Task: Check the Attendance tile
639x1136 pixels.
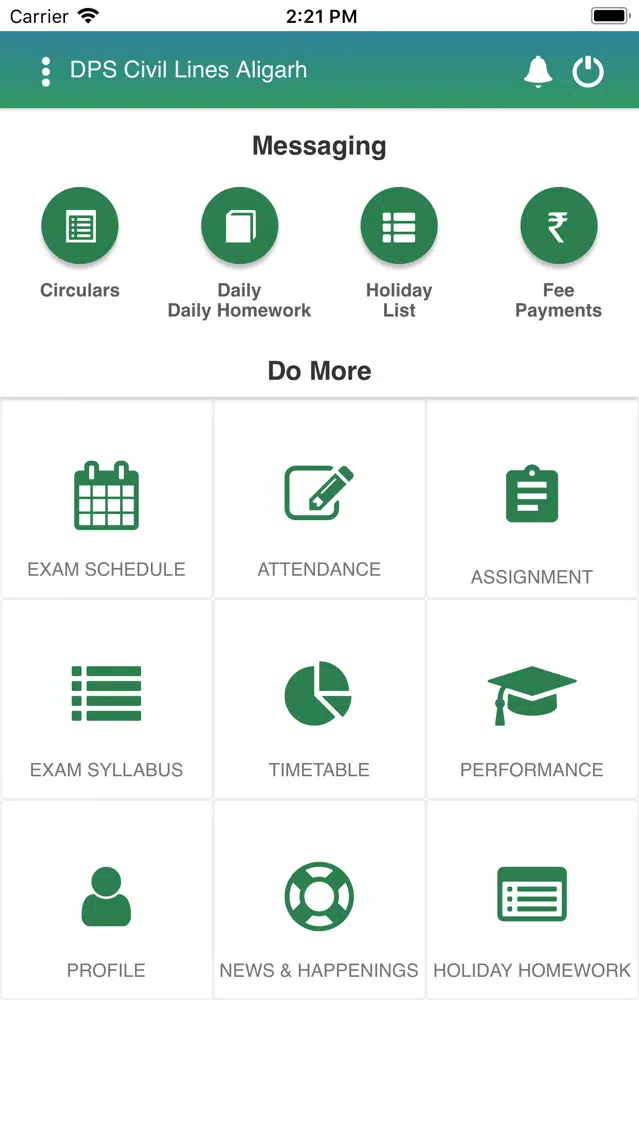Action: 319,498
